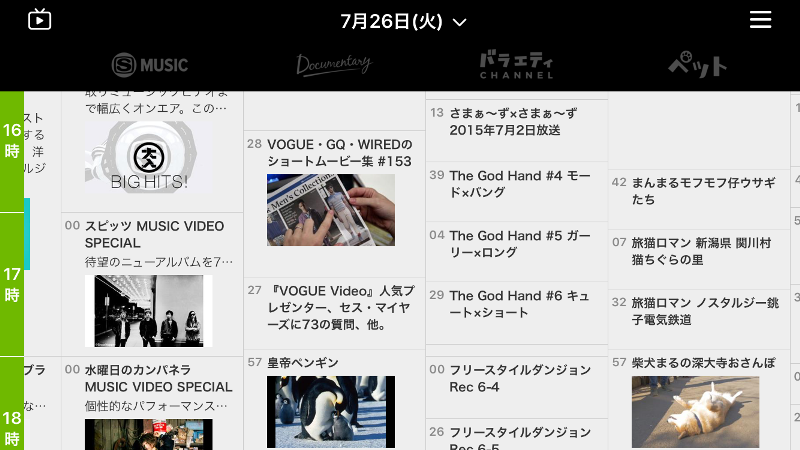The image size is (800, 450).
Task: Open さまぁ〜ず×さまぁ〜ず 2015年7月2日放送
Action: click(x=516, y=121)
